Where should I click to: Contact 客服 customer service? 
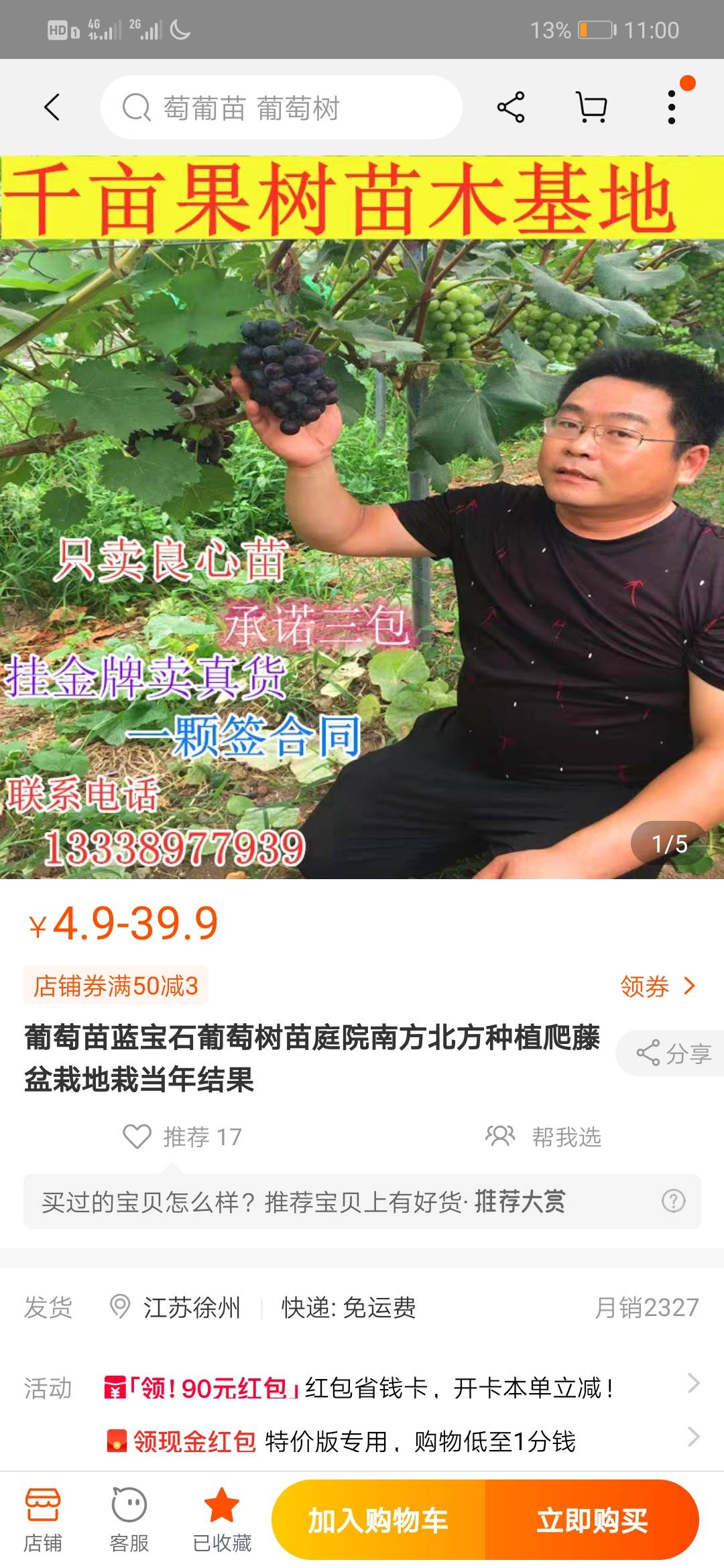[129, 1520]
